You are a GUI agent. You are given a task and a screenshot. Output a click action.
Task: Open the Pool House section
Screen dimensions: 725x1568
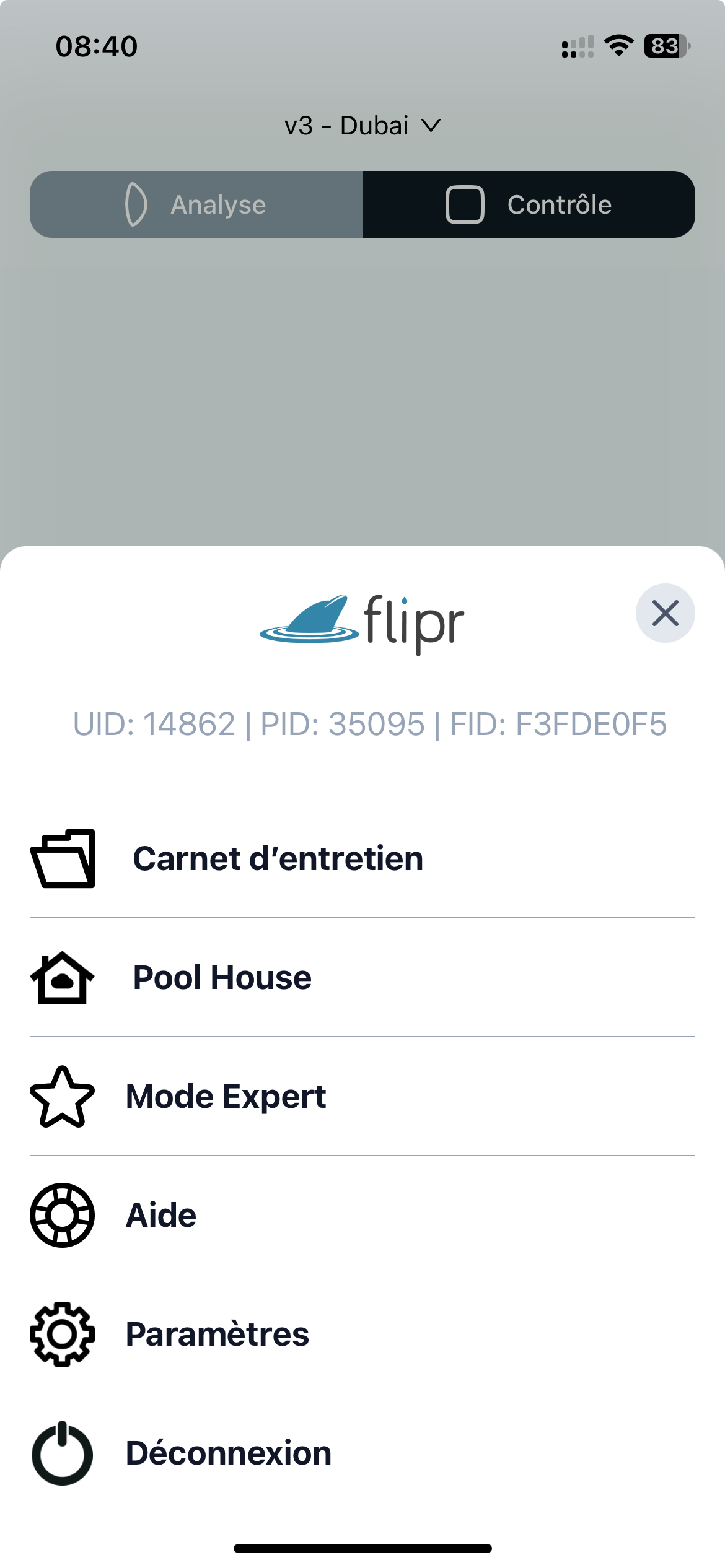tap(222, 977)
